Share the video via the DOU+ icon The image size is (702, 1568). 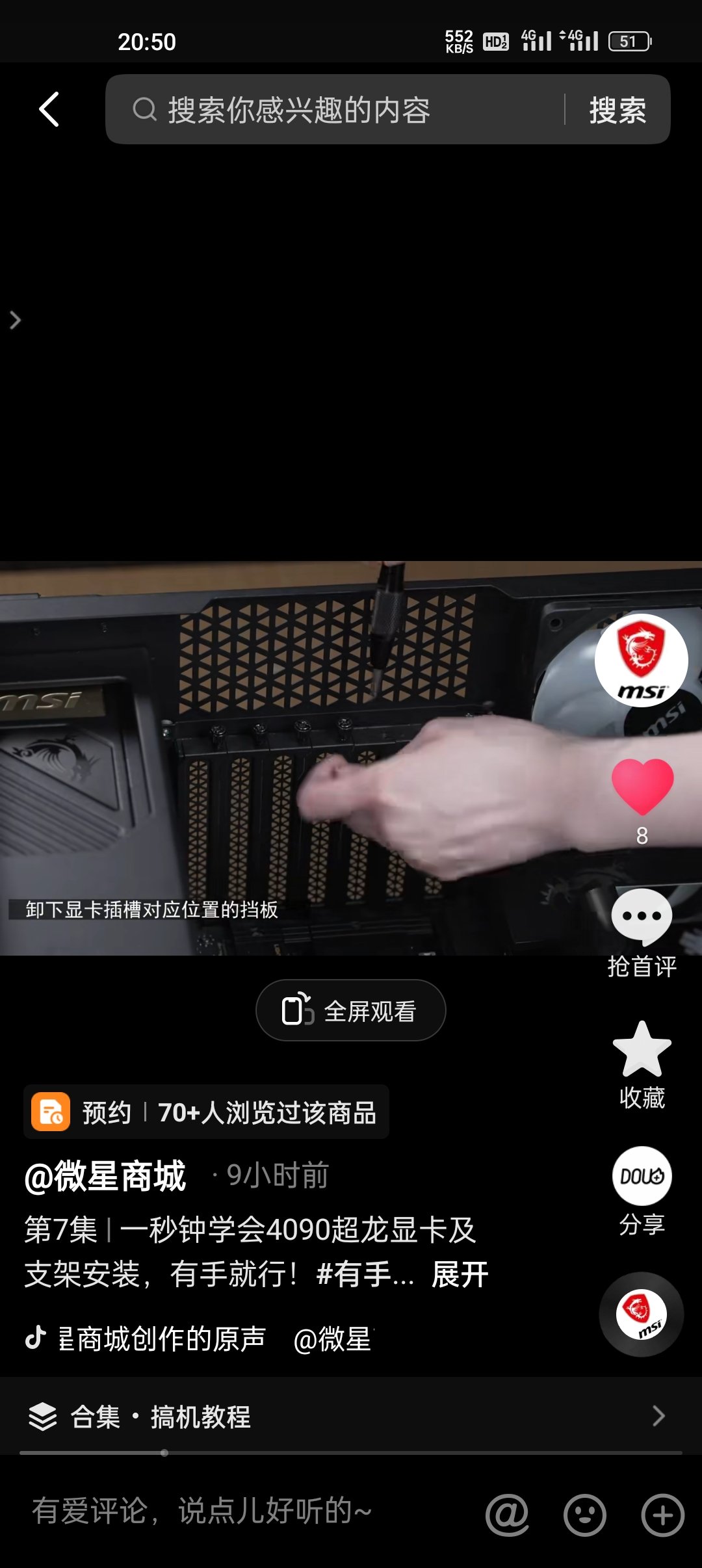(x=642, y=1177)
